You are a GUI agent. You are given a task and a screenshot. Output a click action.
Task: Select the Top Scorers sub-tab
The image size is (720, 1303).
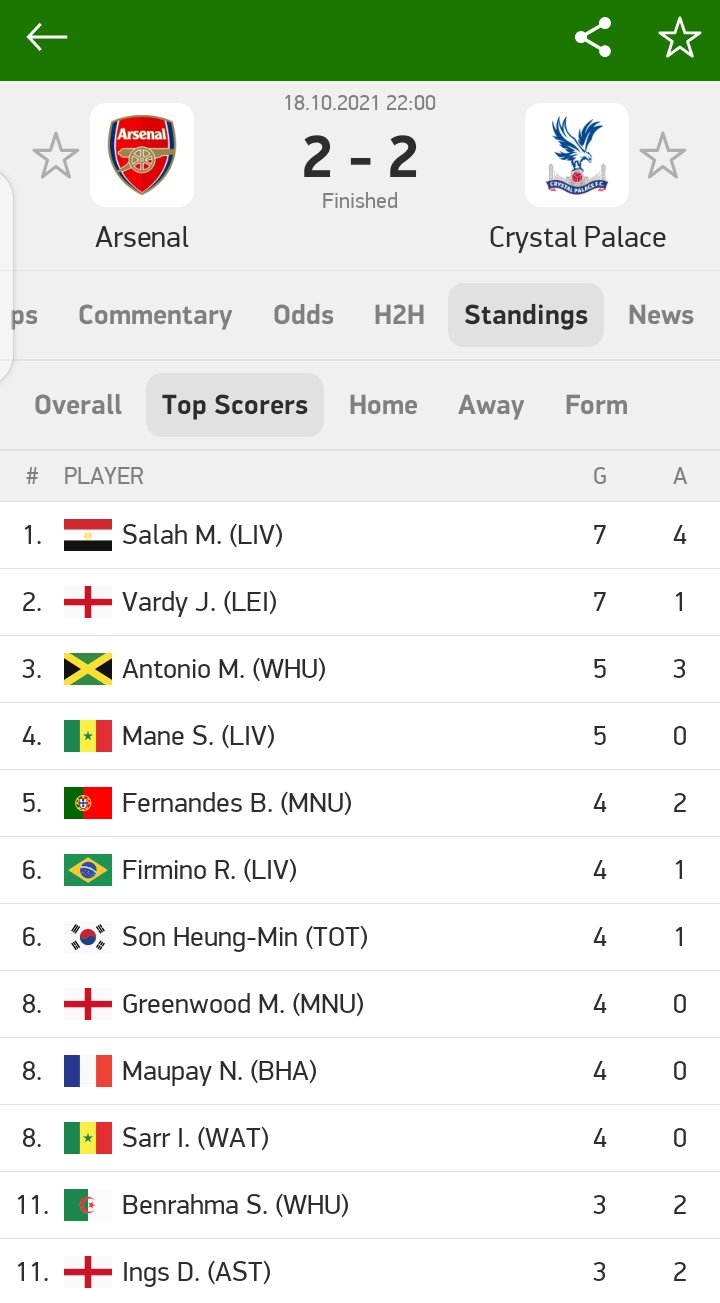point(235,405)
